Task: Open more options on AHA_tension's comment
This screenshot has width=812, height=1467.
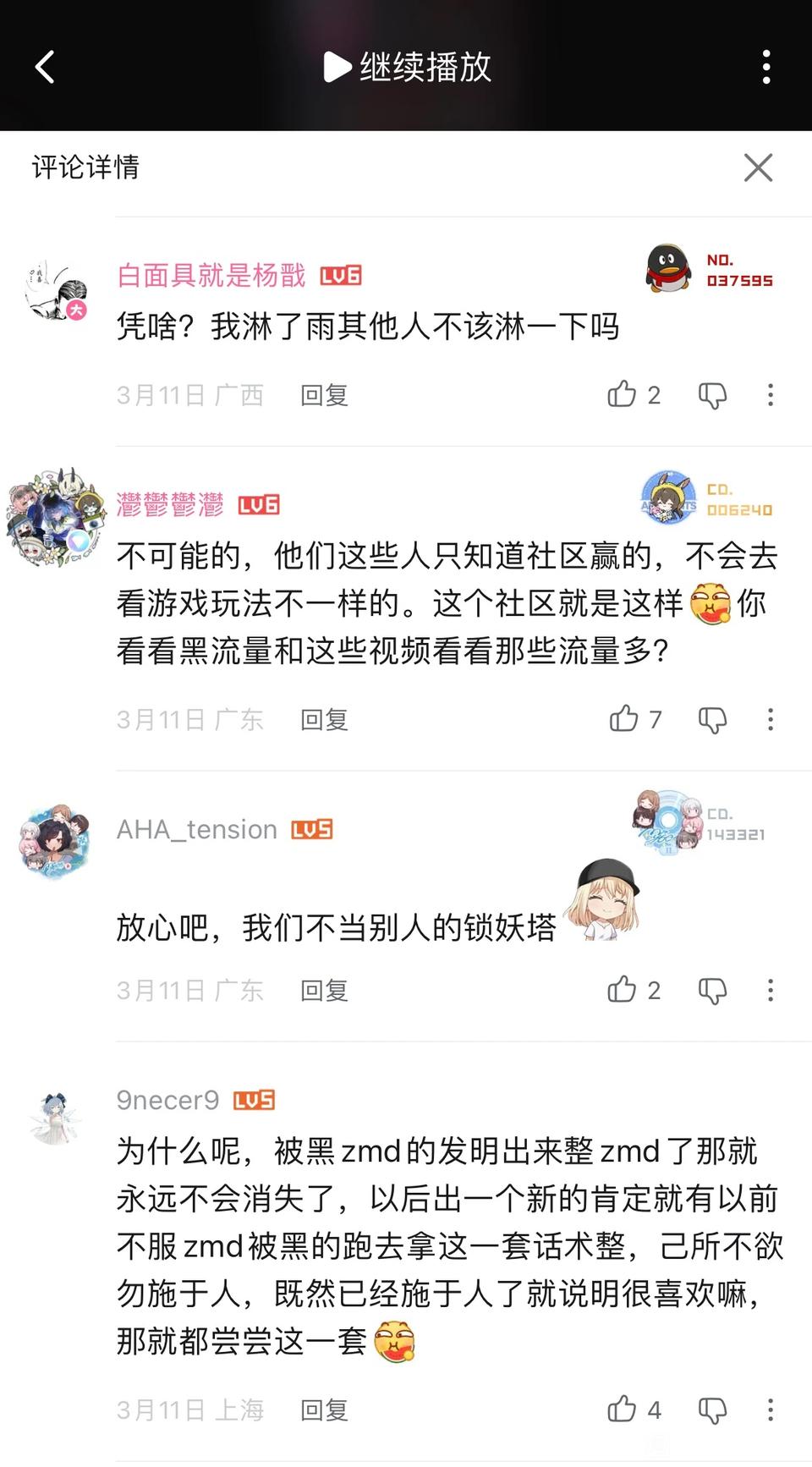Action: click(770, 991)
